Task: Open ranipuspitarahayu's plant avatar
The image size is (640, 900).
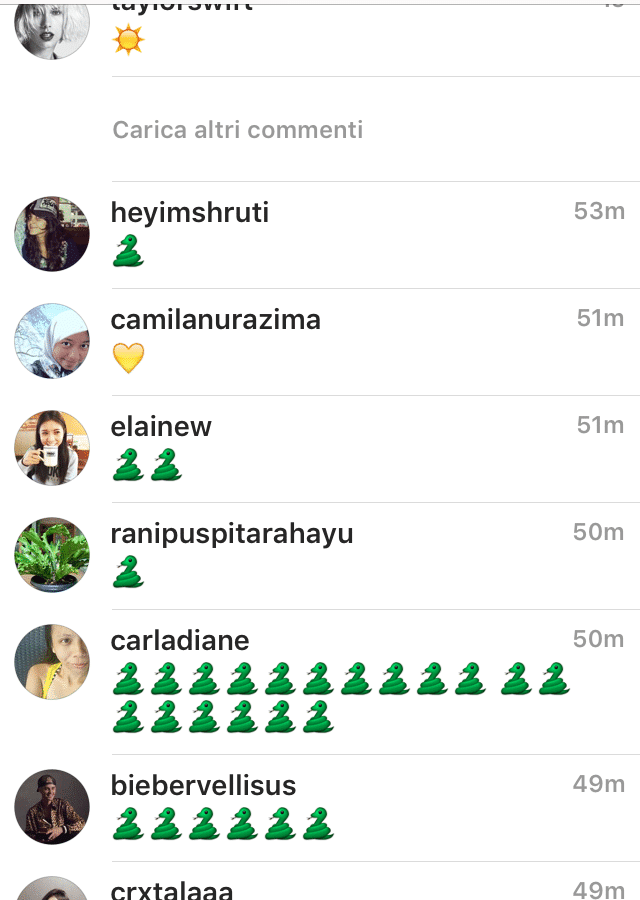Action: [x=52, y=555]
